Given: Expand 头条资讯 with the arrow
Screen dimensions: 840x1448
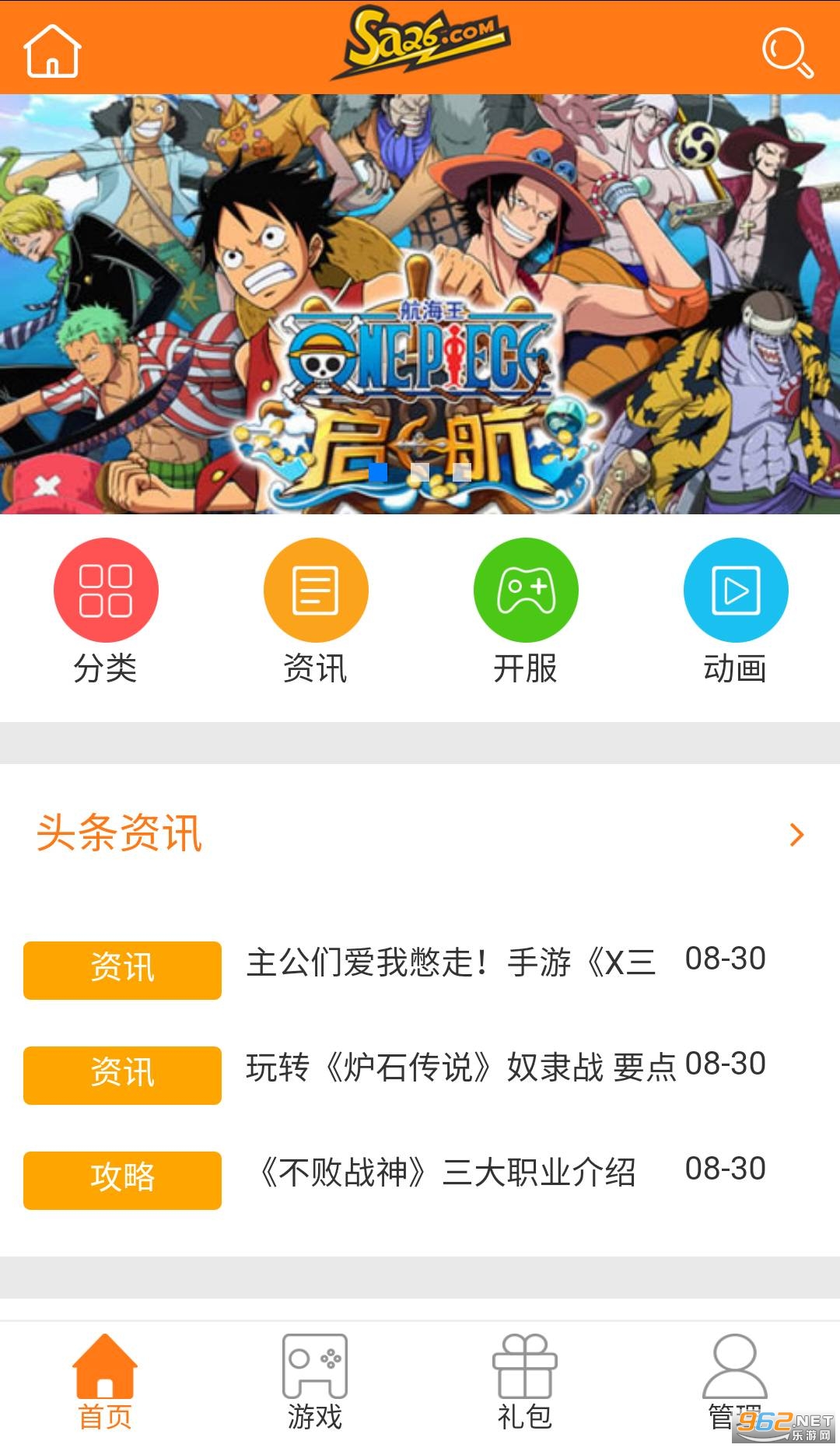Looking at the screenshot, I should (x=796, y=835).
